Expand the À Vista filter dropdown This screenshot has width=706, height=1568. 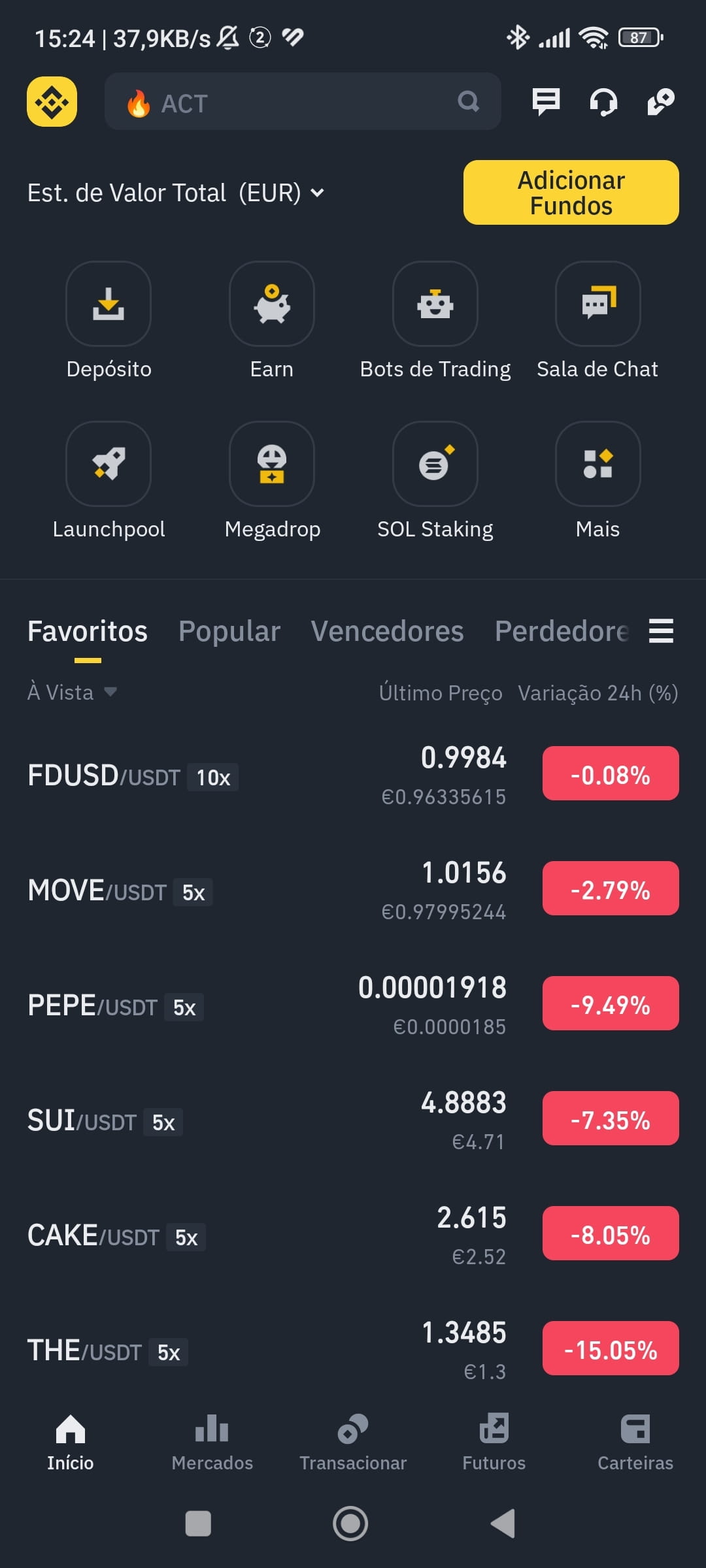(72, 692)
